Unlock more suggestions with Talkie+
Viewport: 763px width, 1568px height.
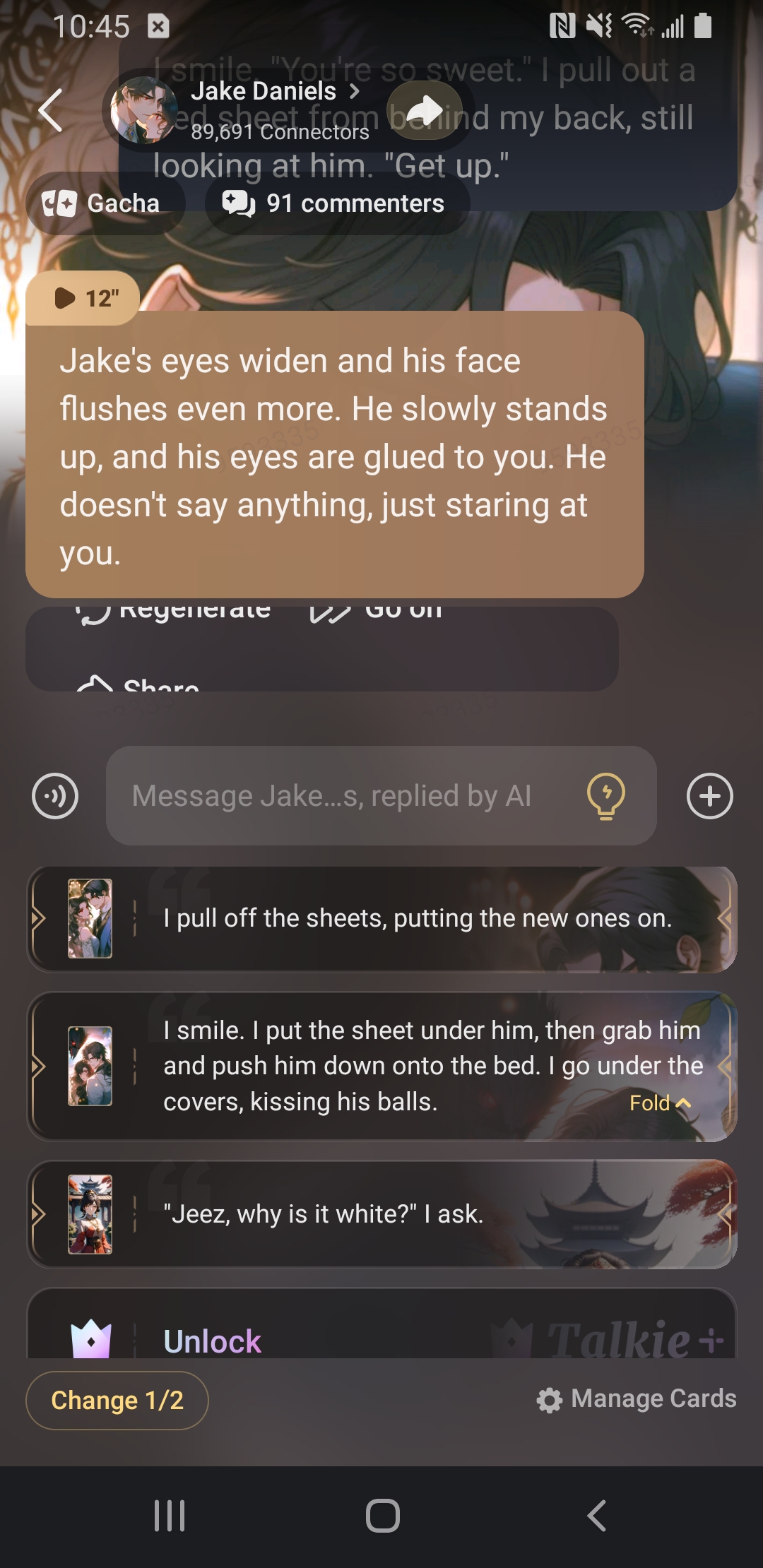tap(212, 1341)
